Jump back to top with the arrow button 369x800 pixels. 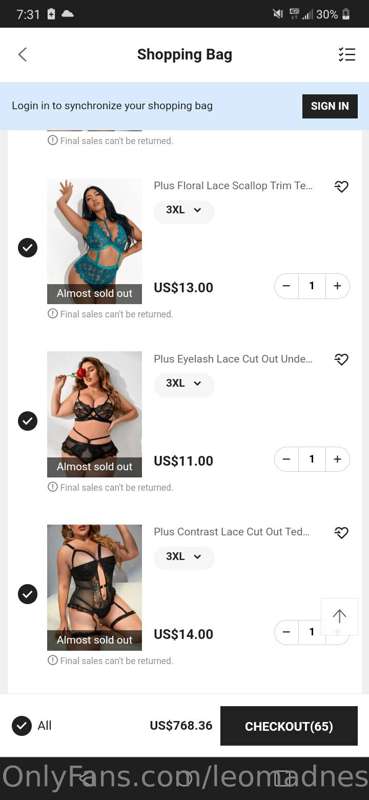(339, 616)
